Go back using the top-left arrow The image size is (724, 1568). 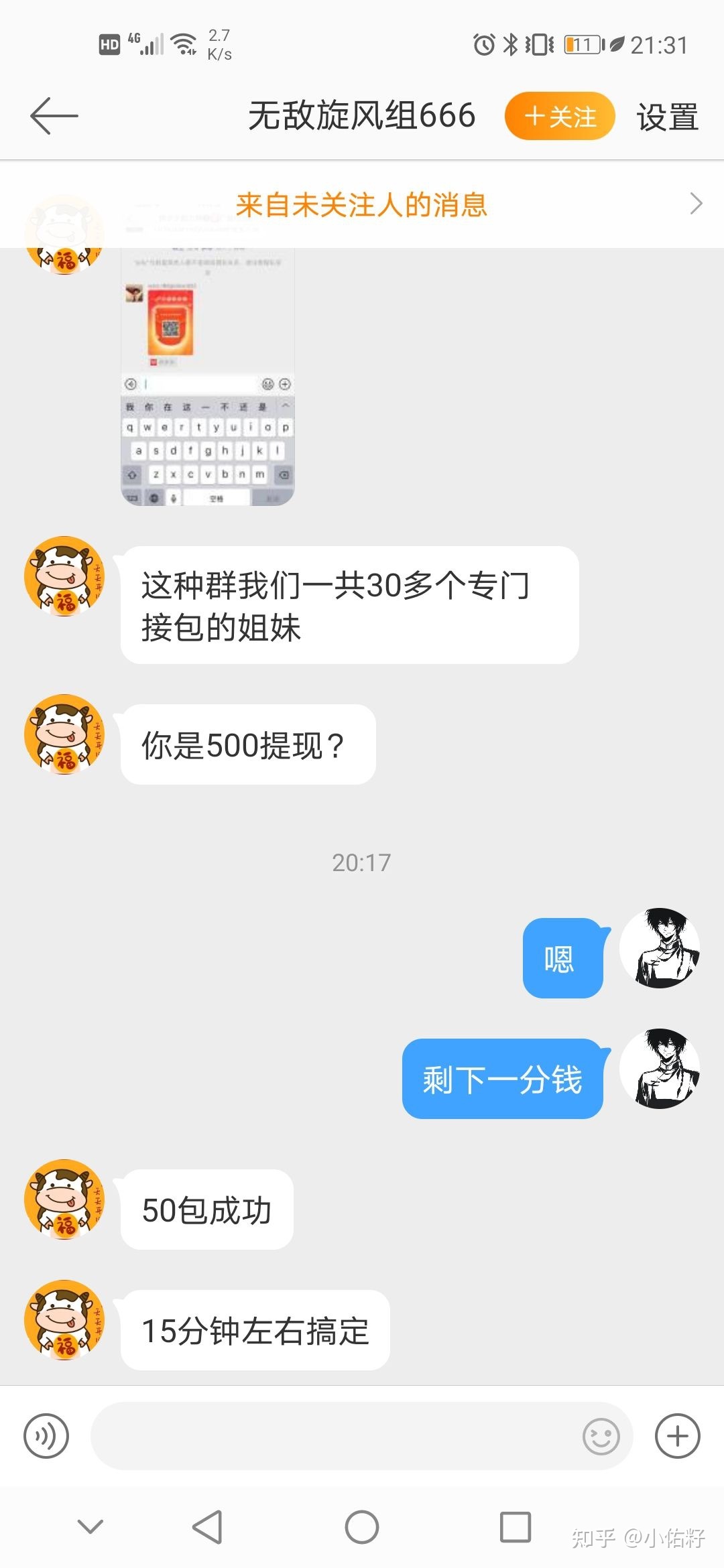click(54, 116)
